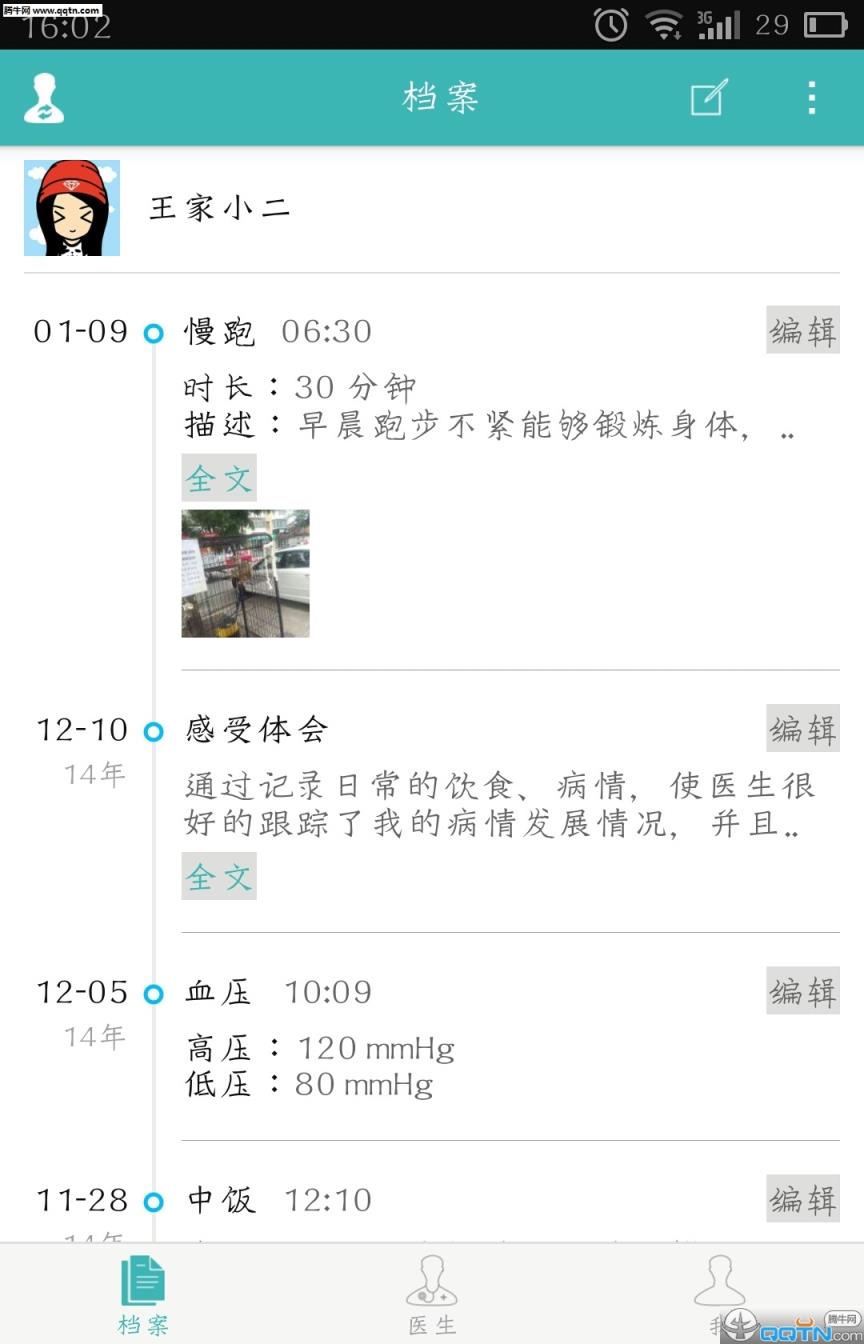Open the profile icon in the top-left corner

click(44, 97)
